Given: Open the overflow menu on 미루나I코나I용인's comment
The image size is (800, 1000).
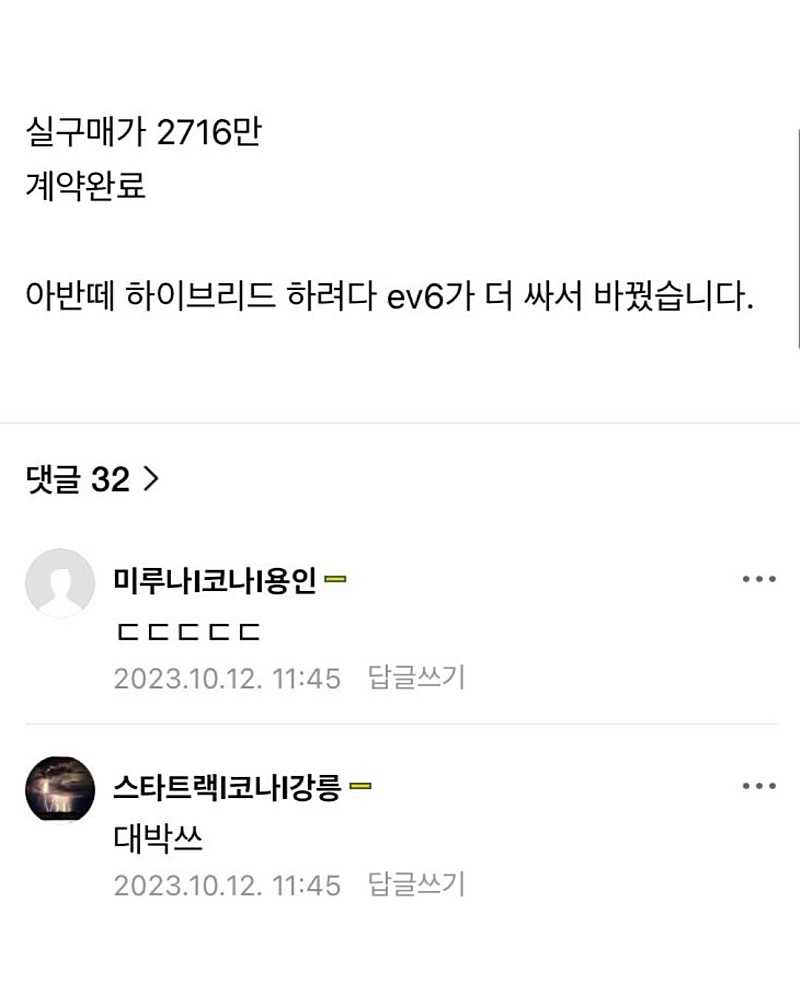Looking at the screenshot, I should click(x=759, y=580).
